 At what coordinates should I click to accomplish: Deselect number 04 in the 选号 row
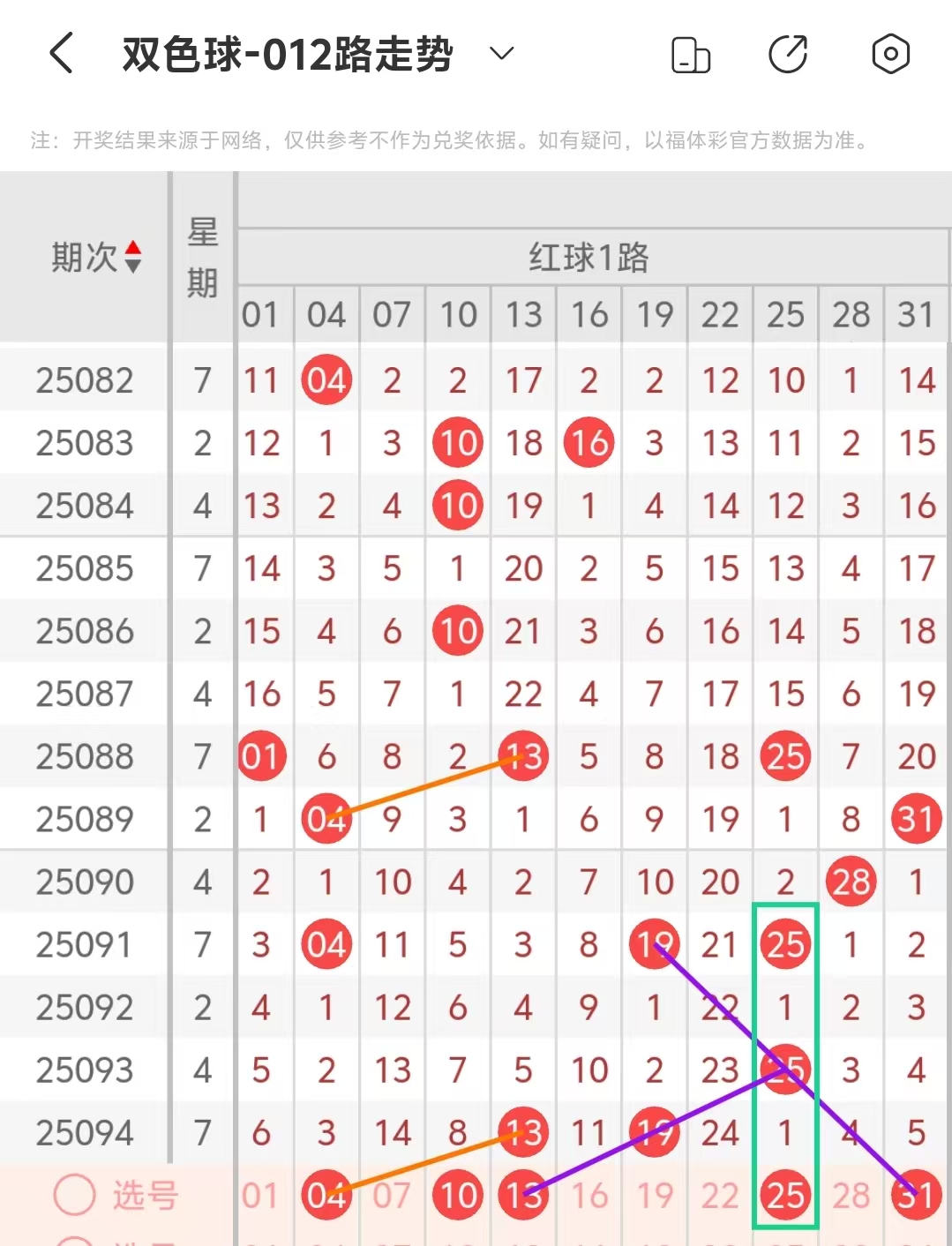coord(326,1196)
